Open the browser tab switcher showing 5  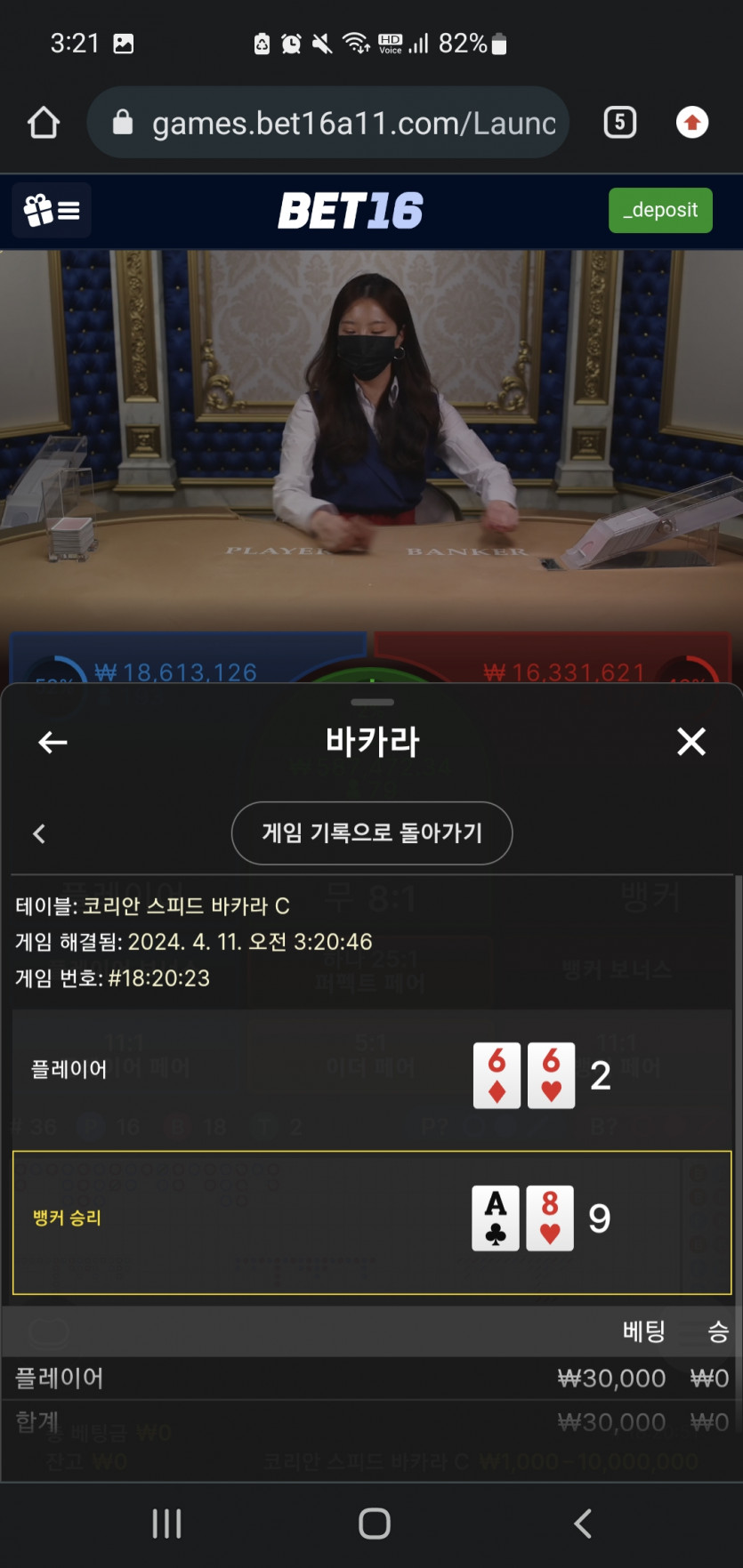[620, 122]
